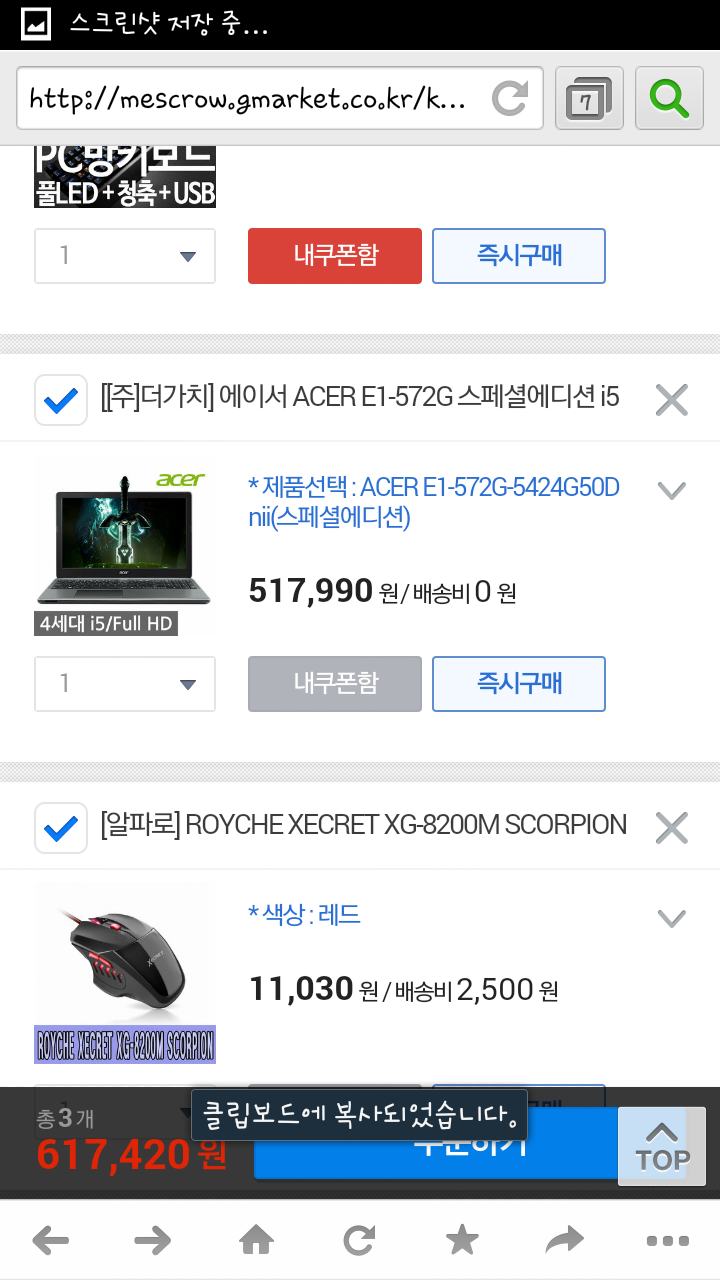Tap the browser URL address field
This screenshot has width=720, height=1280.
click(250, 98)
